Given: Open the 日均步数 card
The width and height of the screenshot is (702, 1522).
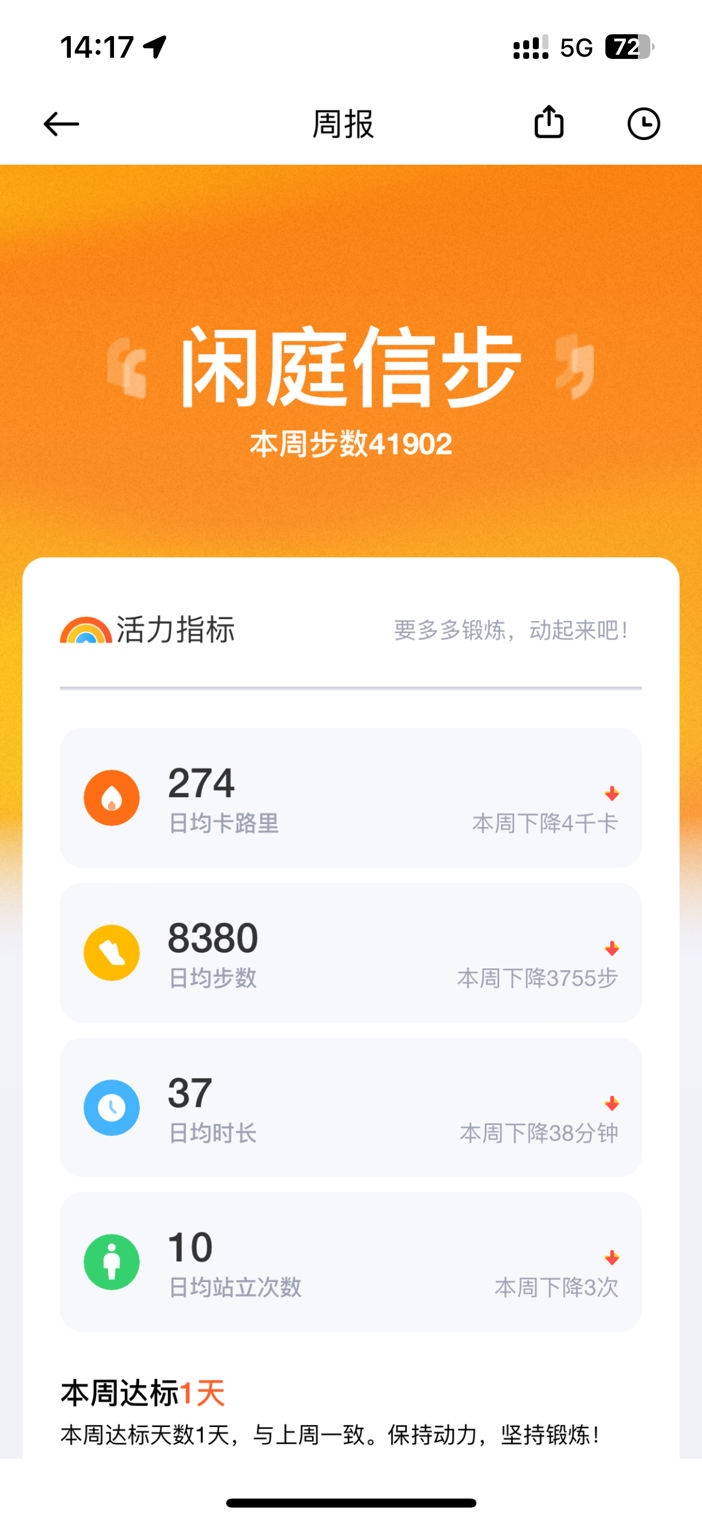Looking at the screenshot, I should [350, 952].
